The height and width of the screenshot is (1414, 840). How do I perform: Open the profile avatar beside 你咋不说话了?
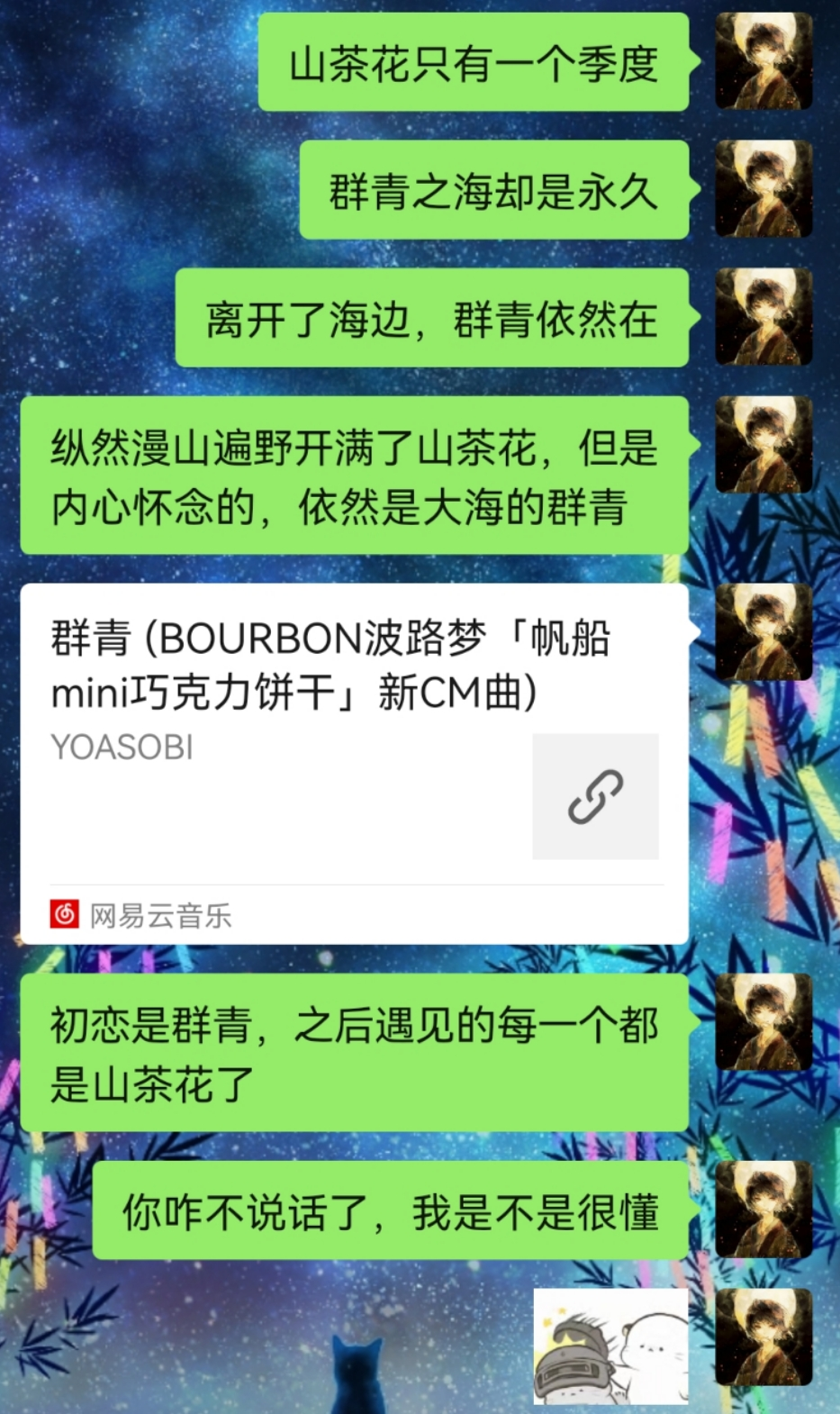pos(763,1210)
